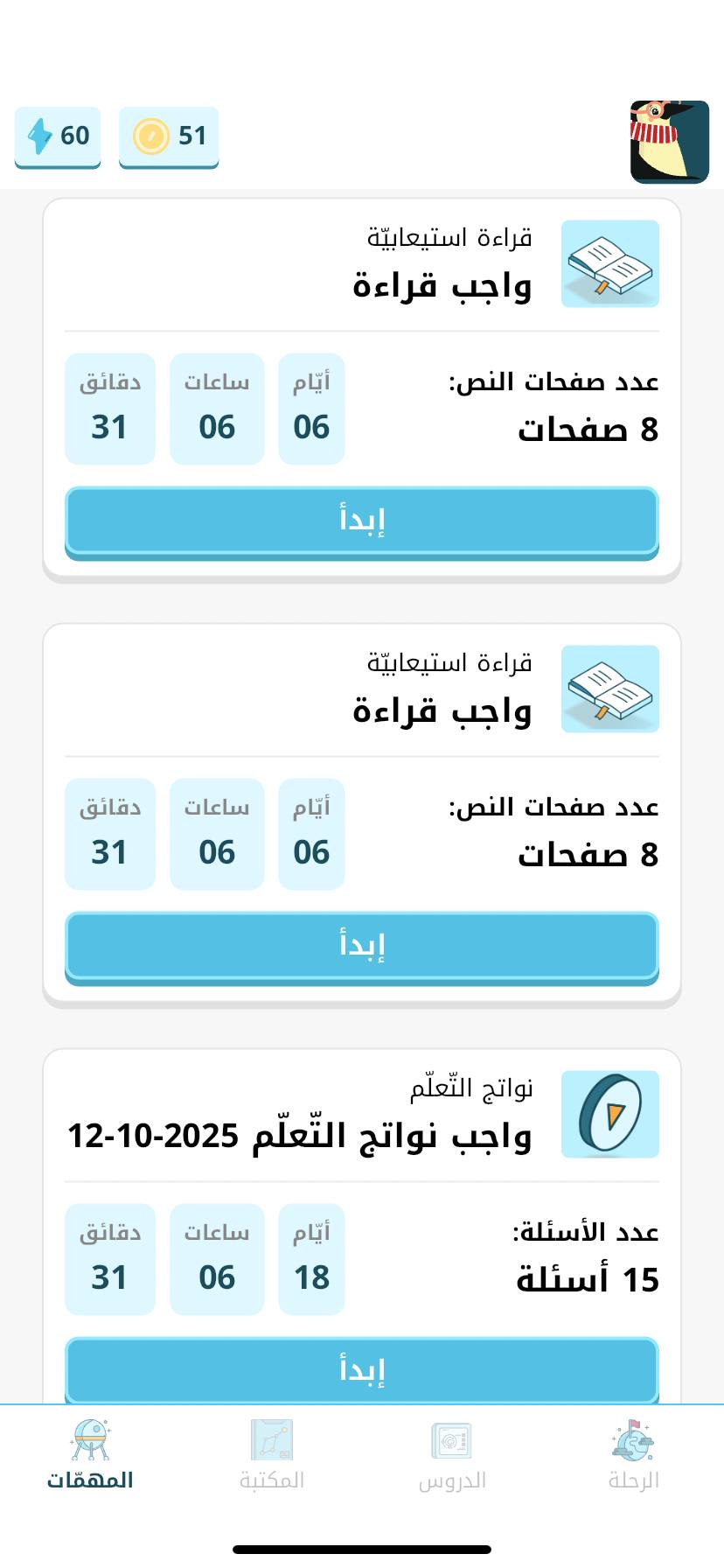Start the 15-question learning outcomes homework
The width and height of the screenshot is (724, 1568).
tap(361, 1369)
